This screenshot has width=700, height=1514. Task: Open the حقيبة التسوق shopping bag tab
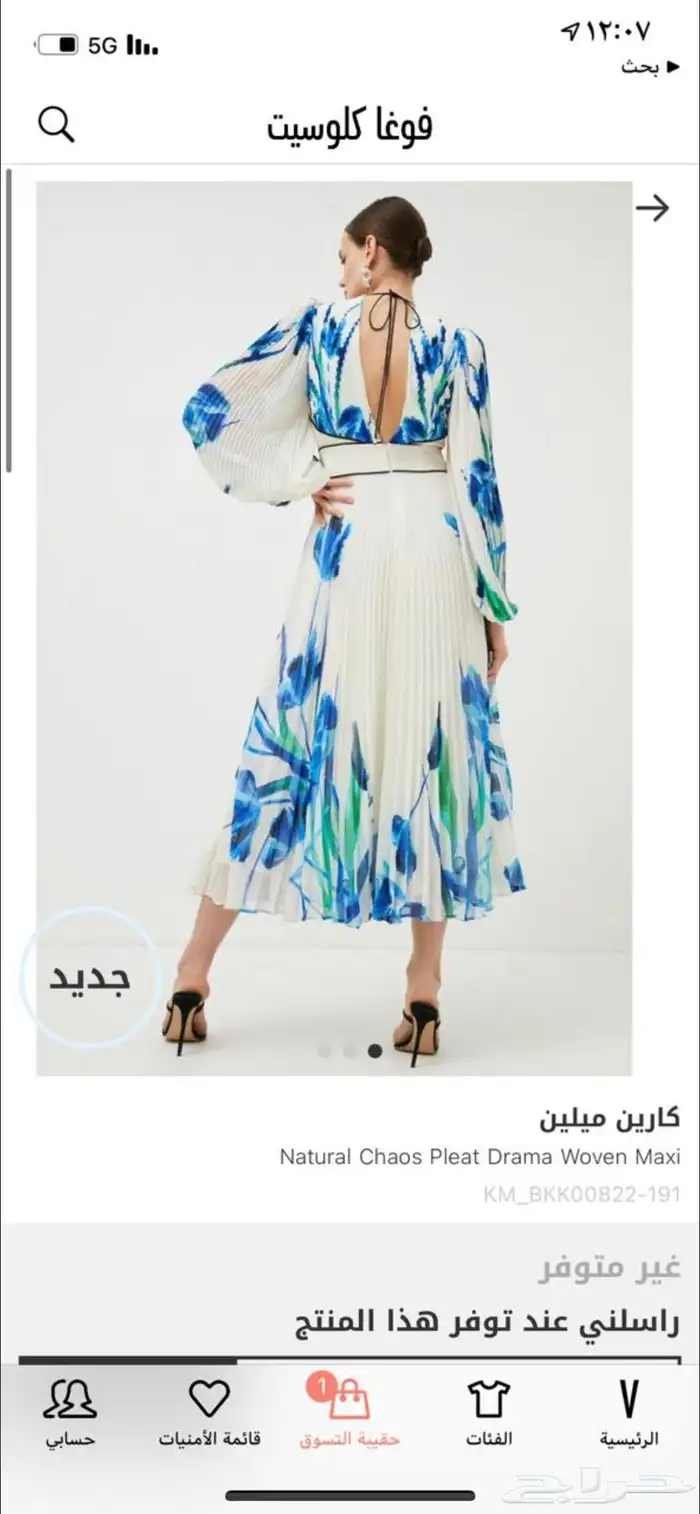point(349,1413)
